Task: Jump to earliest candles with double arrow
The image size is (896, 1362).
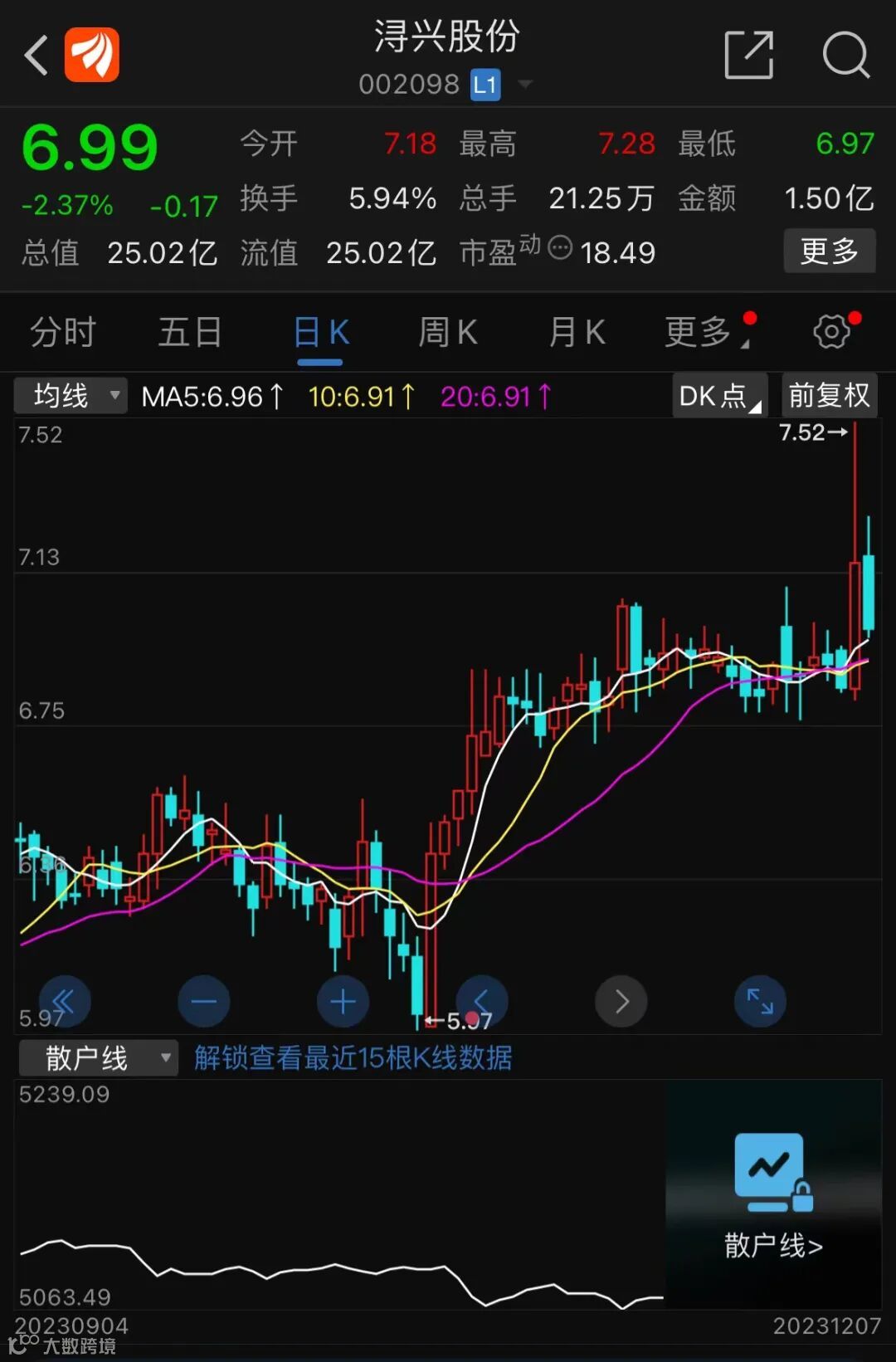Action: coord(65,1002)
